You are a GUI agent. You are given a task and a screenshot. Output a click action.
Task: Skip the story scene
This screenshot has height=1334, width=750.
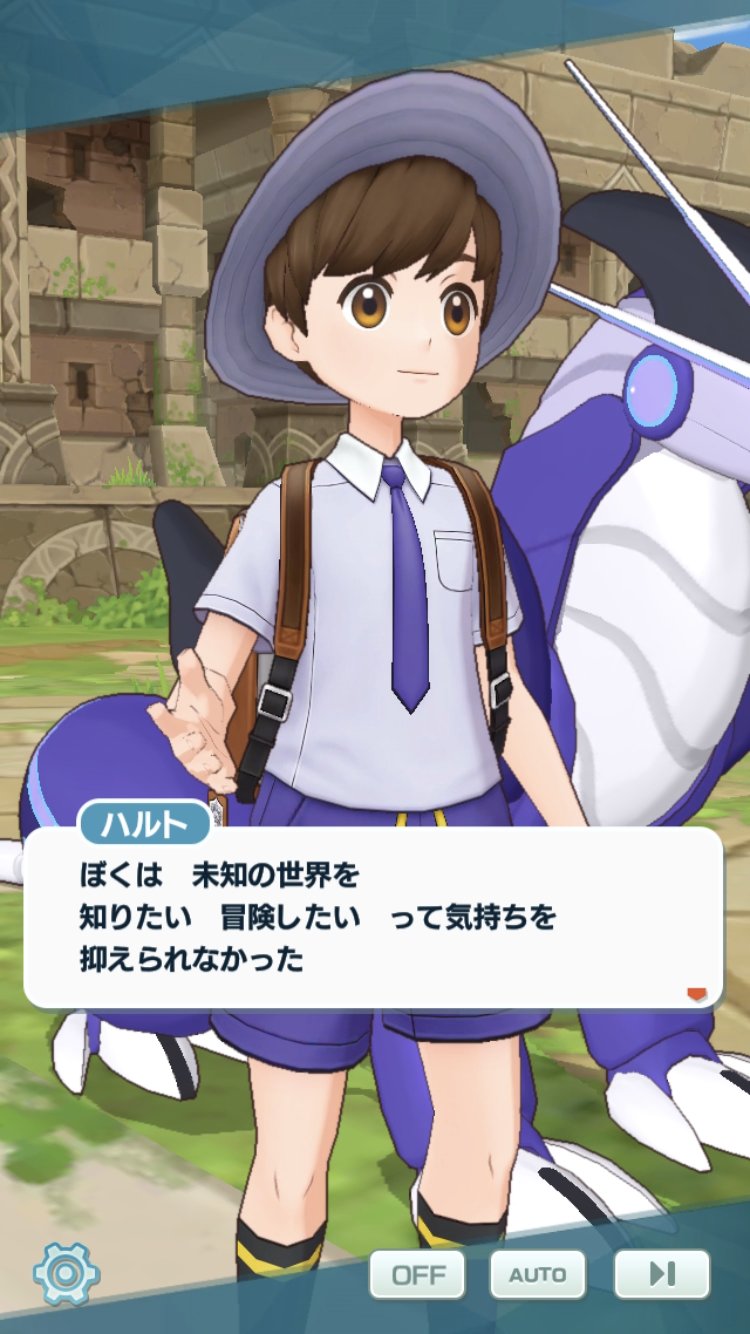tap(661, 1274)
